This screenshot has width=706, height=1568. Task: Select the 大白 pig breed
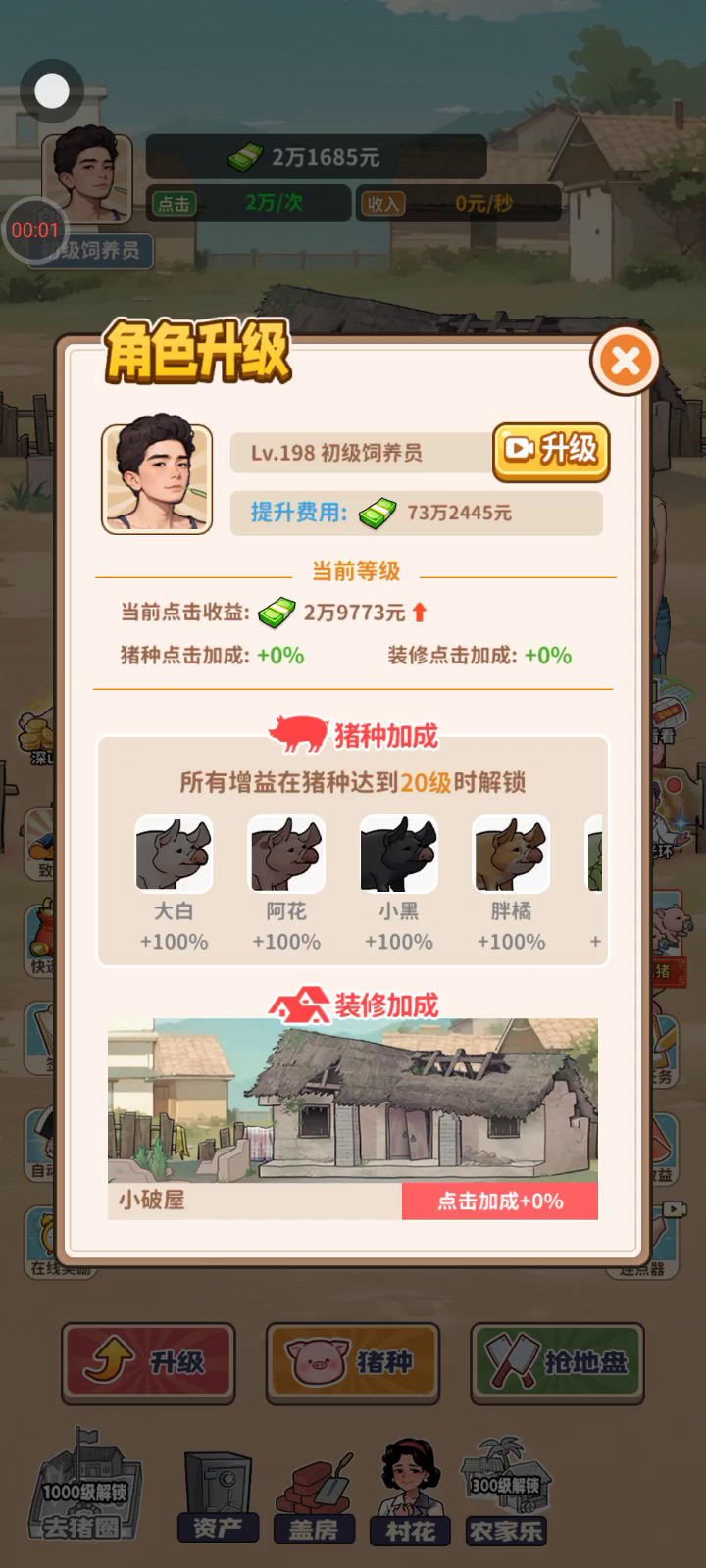click(x=174, y=855)
